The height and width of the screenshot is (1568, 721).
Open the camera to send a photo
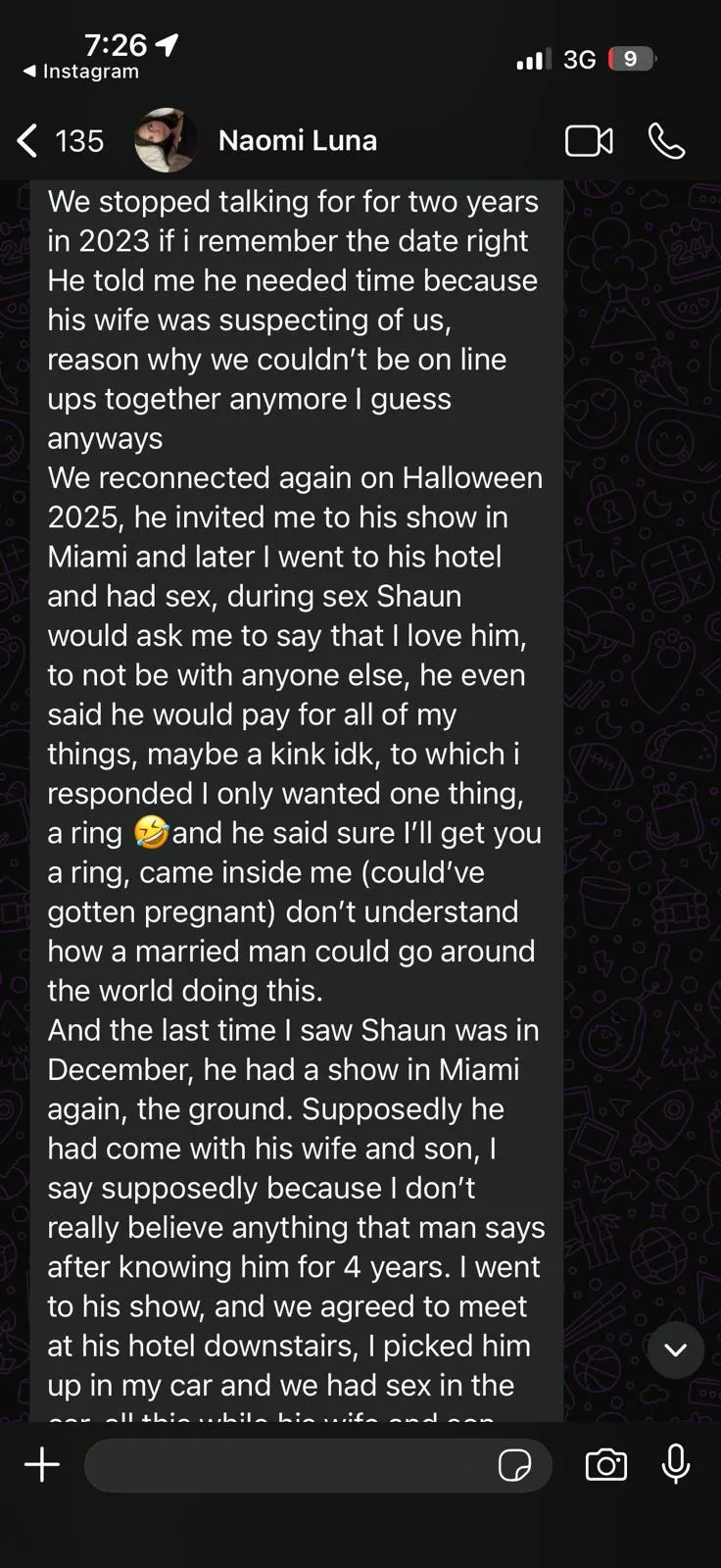(x=605, y=1465)
